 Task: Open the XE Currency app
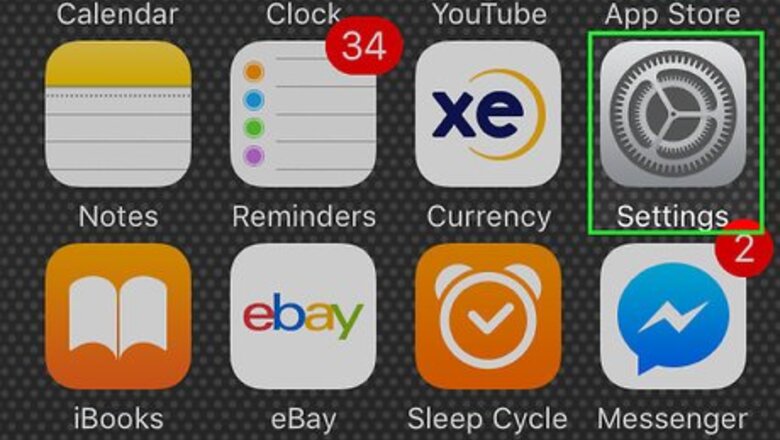pyautogui.click(x=488, y=115)
